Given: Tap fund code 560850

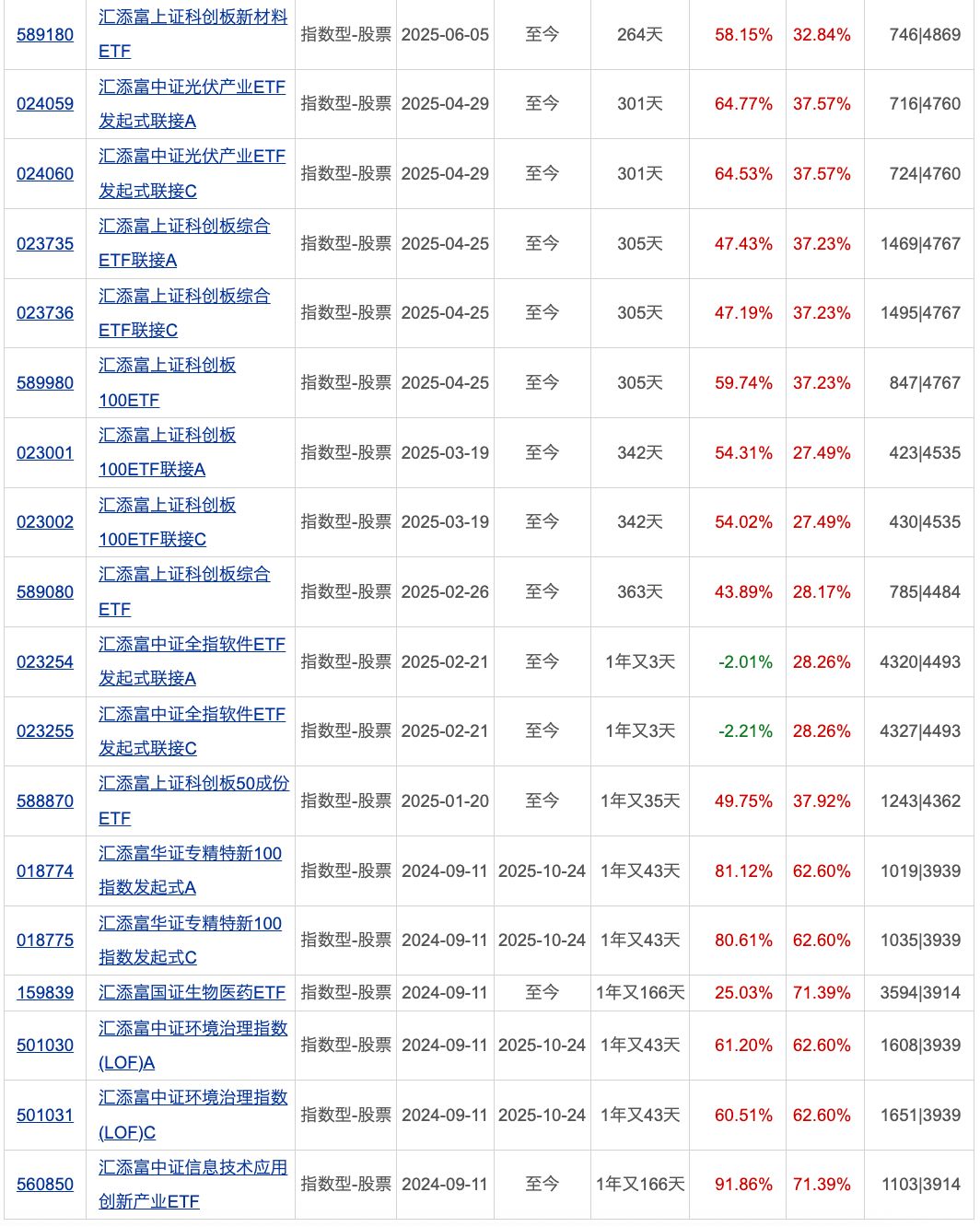Looking at the screenshot, I should (44, 1185).
